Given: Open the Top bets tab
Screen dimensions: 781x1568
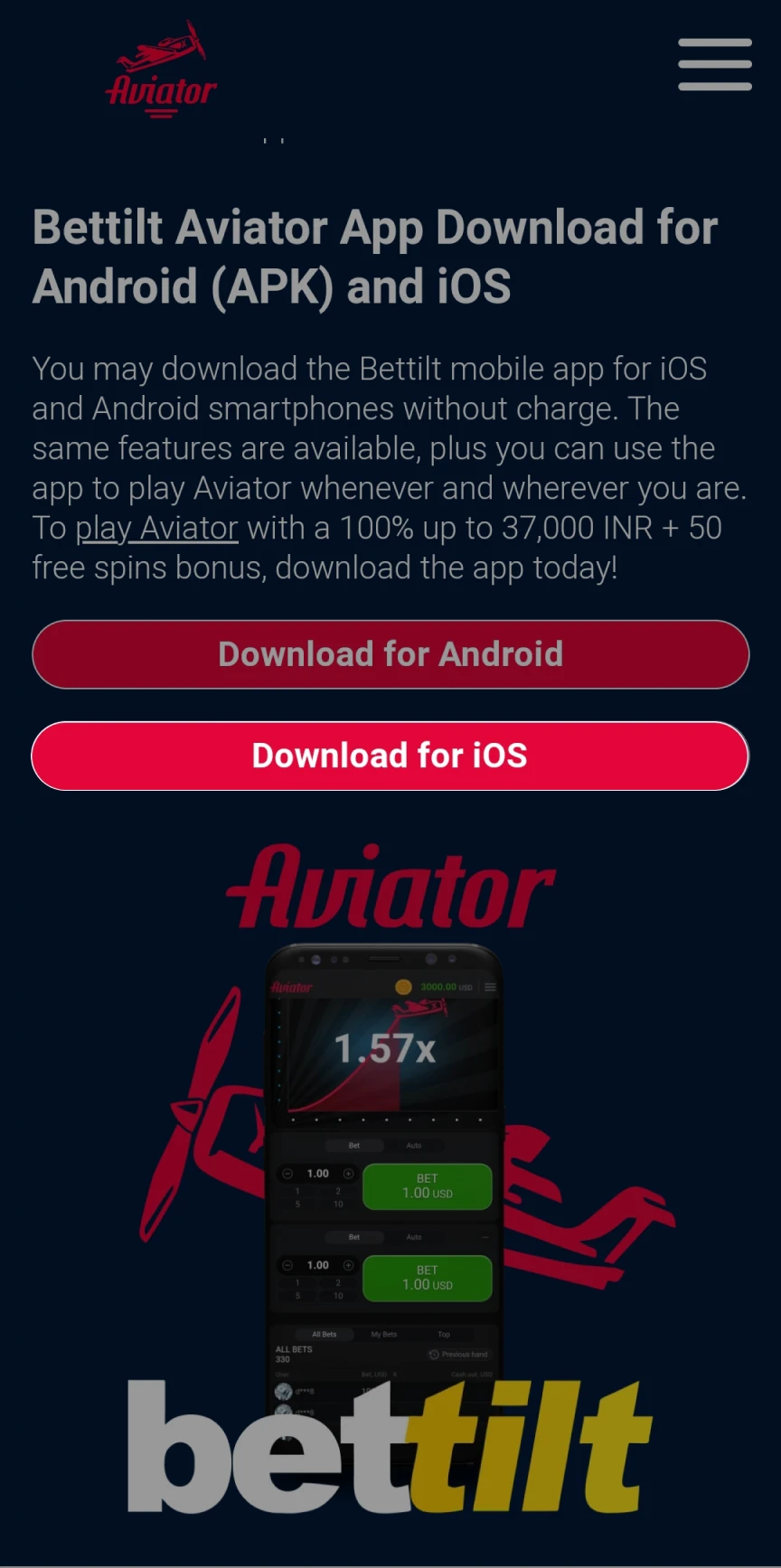Looking at the screenshot, I should (445, 1335).
